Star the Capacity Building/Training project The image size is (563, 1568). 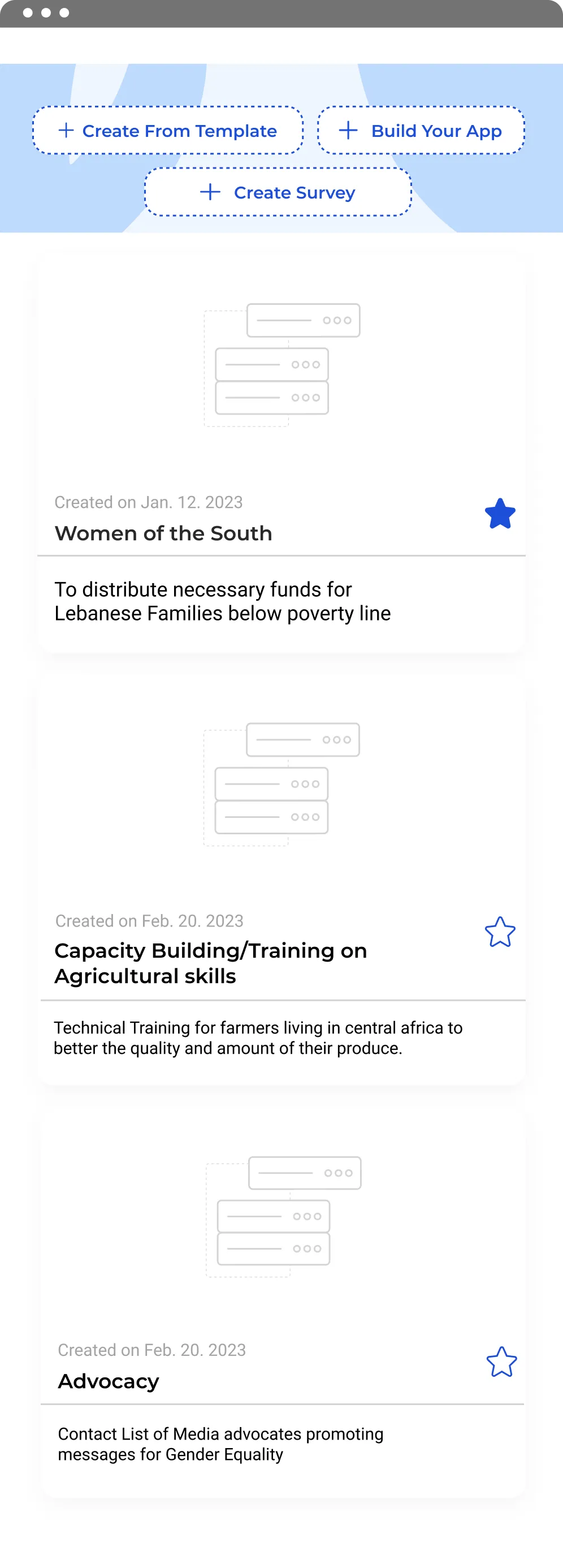point(500,932)
